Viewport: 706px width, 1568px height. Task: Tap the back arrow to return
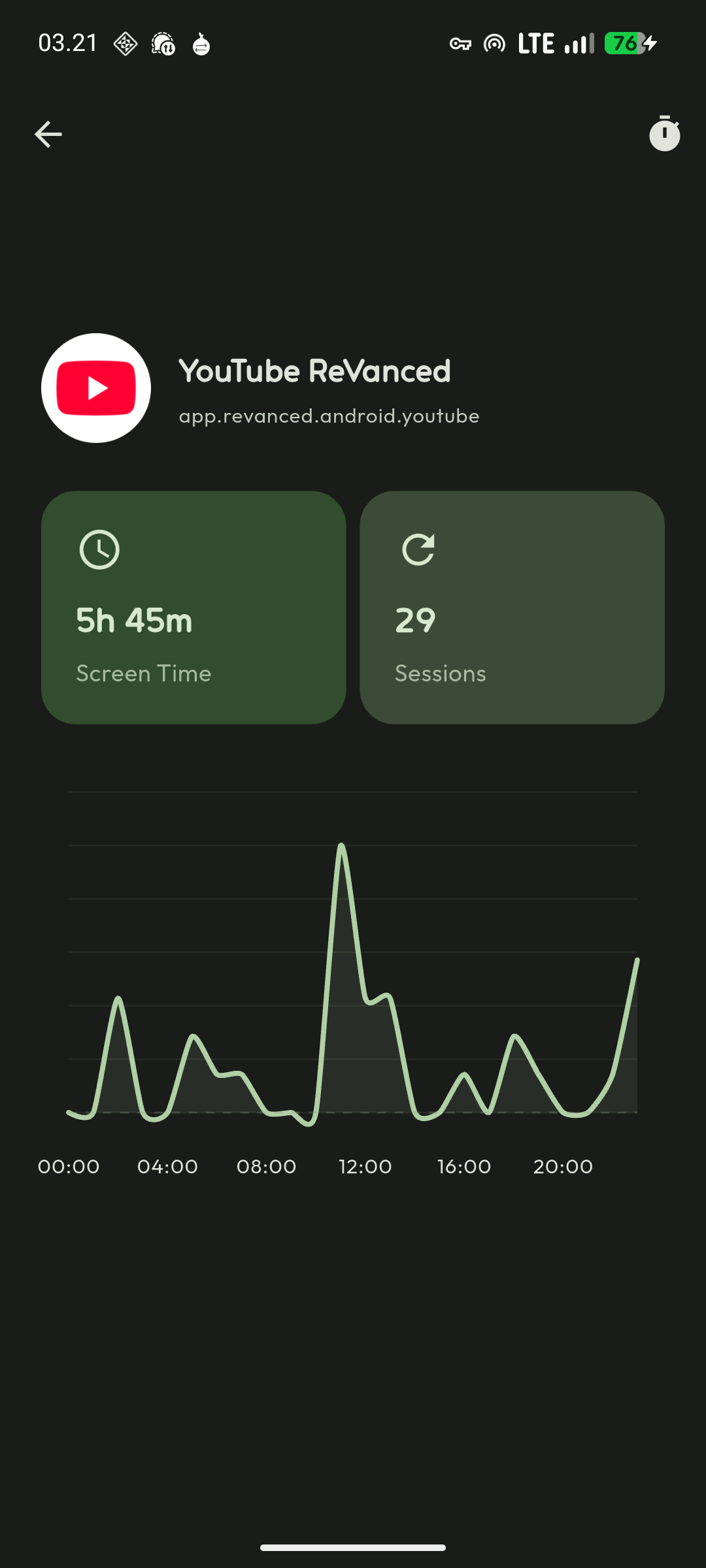(x=48, y=133)
